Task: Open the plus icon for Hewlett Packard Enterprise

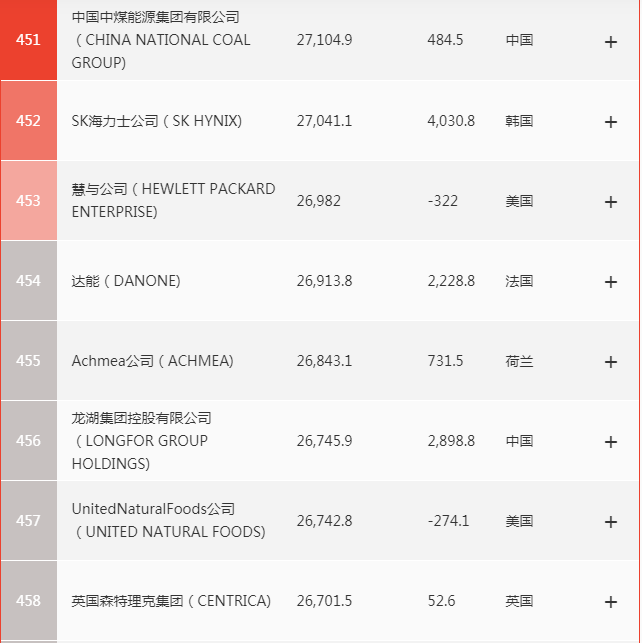Action: [x=611, y=202]
